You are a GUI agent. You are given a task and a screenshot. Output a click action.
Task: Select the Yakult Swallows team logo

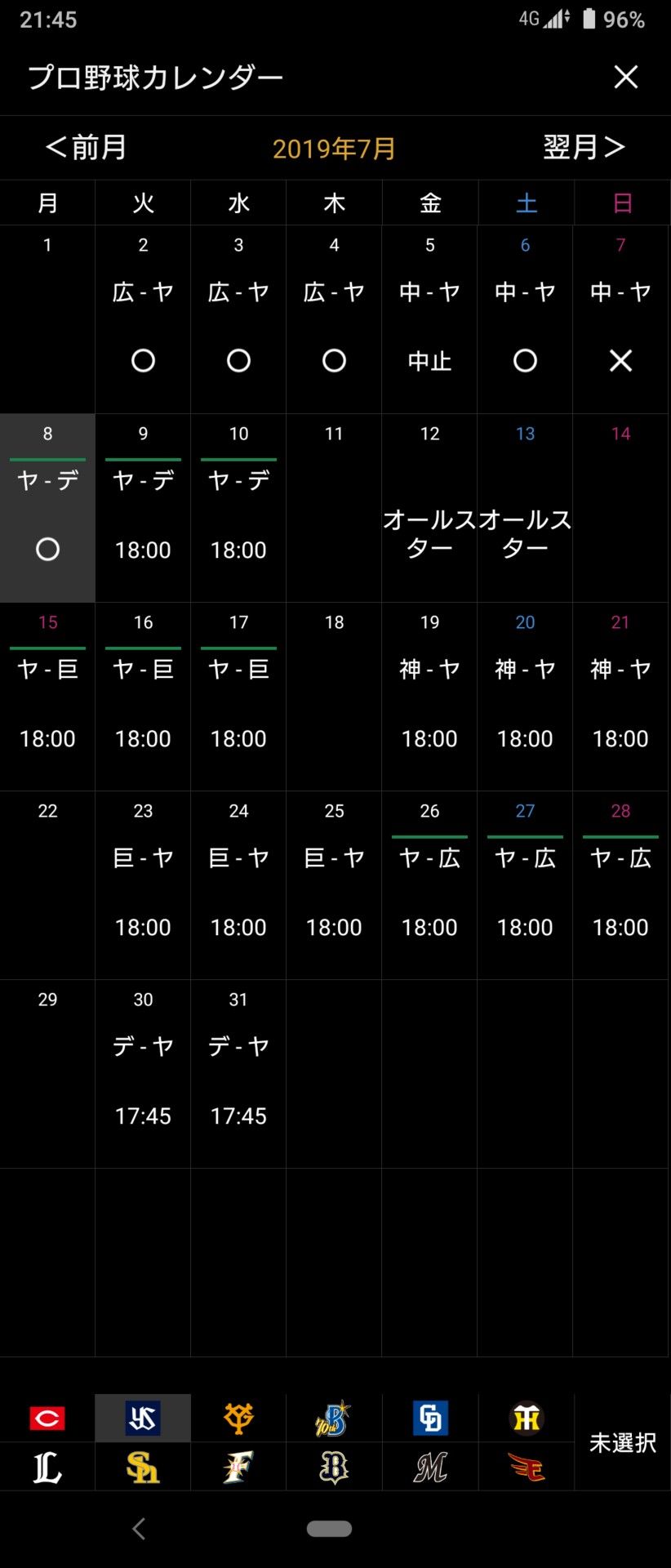tap(143, 1419)
